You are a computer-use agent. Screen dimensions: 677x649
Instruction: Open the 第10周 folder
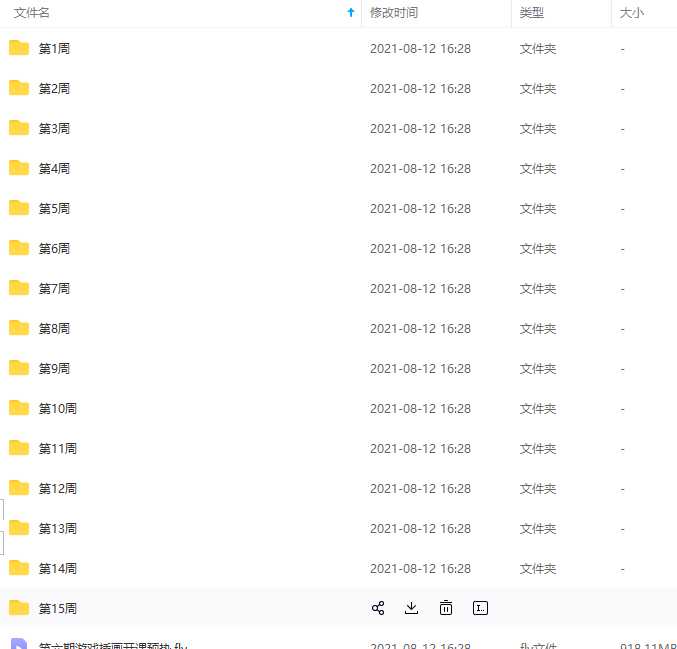click(57, 408)
